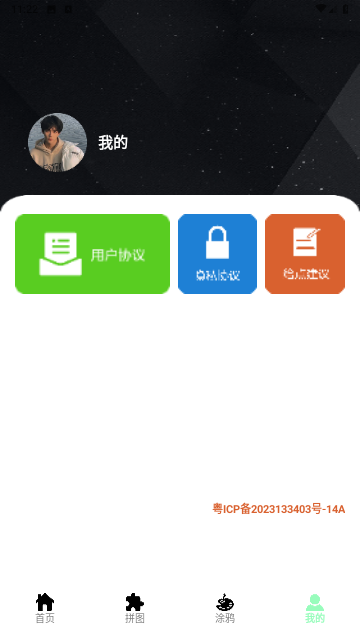Switch to the 涂鸦 tab
This screenshot has width=360, height=640.
(x=225, y=608)
